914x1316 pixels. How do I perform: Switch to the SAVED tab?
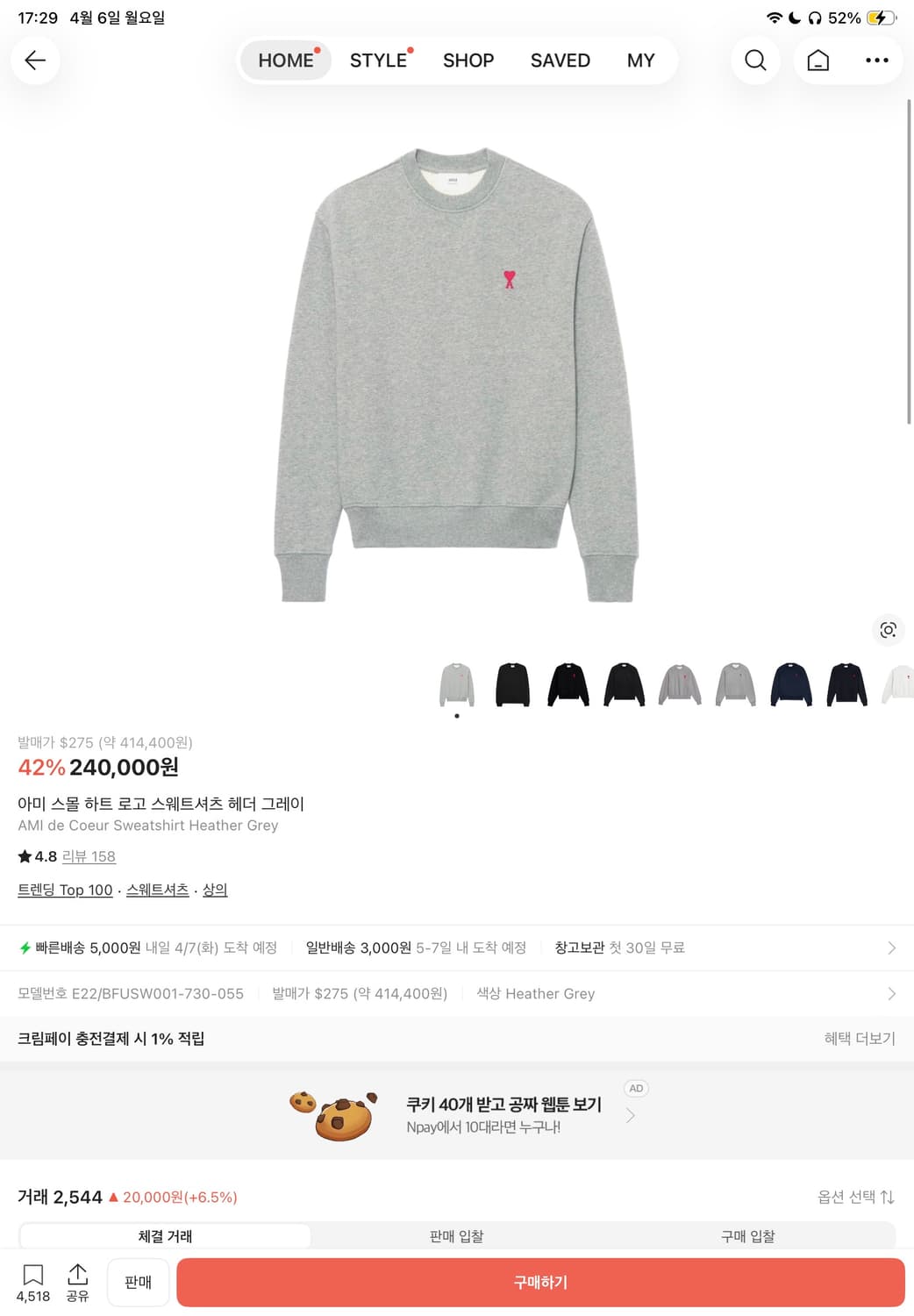[559, 60]
